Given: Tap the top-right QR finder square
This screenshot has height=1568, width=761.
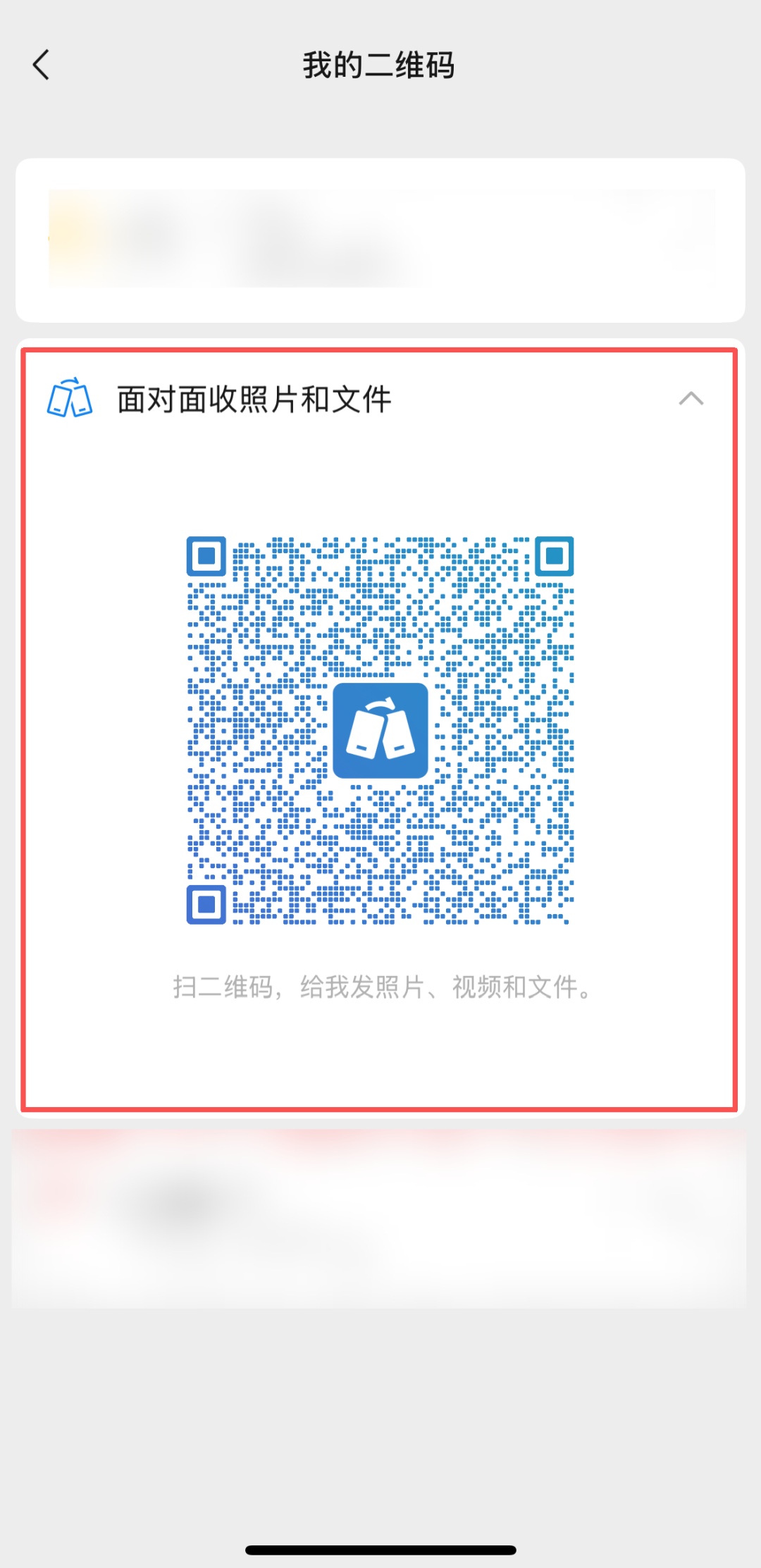Looking at the screenshot, I should (555, 557).
